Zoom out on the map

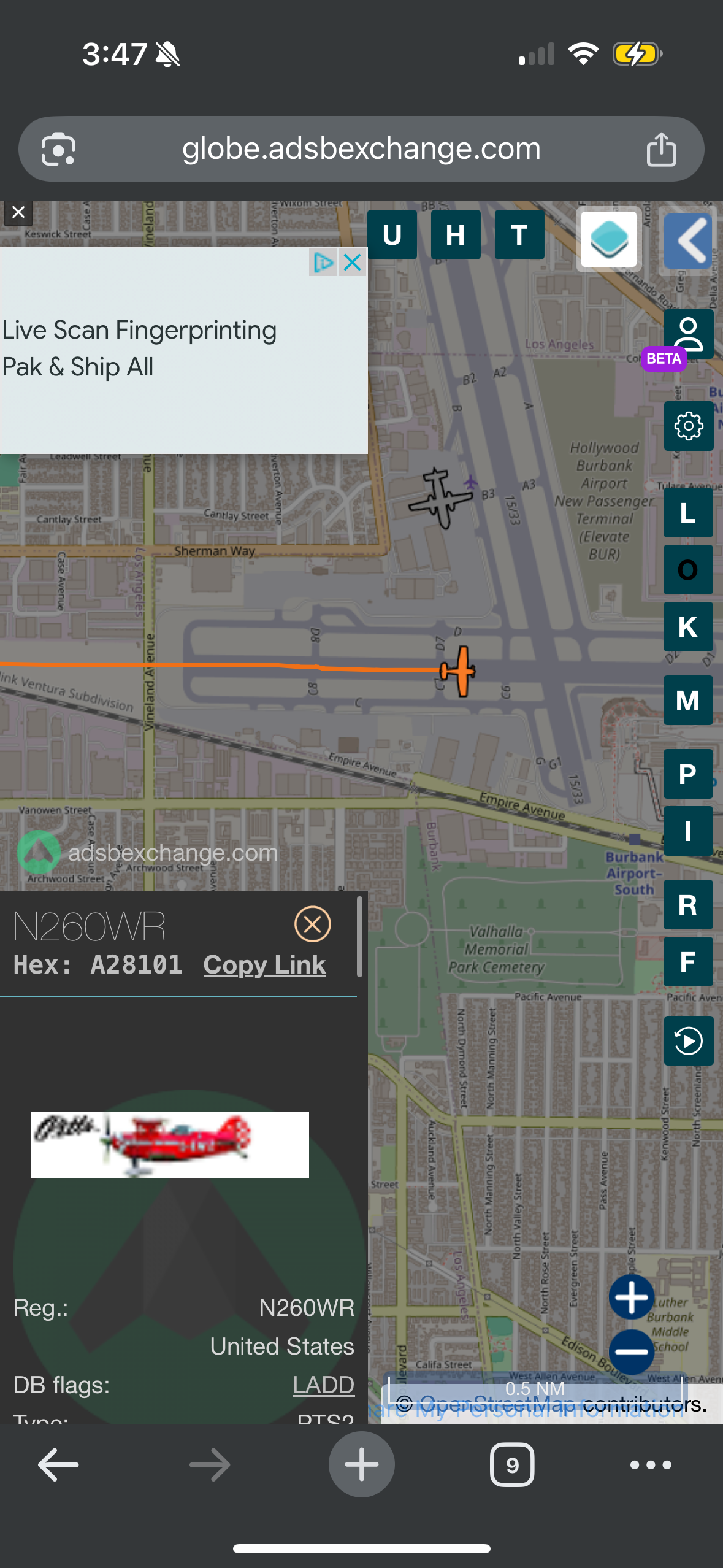(632, 1351)
